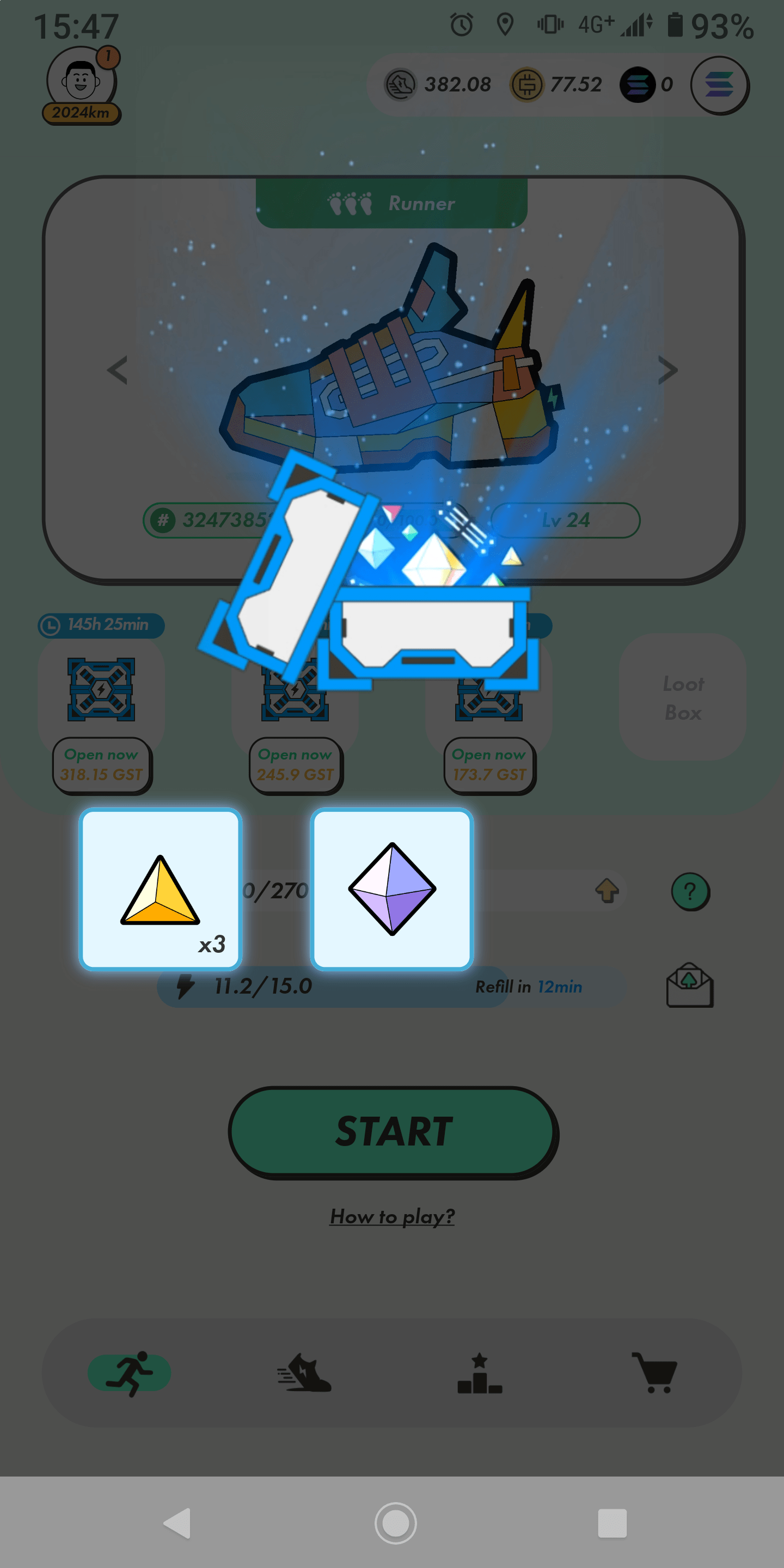Go to the system home screen
The height and width of the screenshot is (1568, 784).
pos(395,1523)
